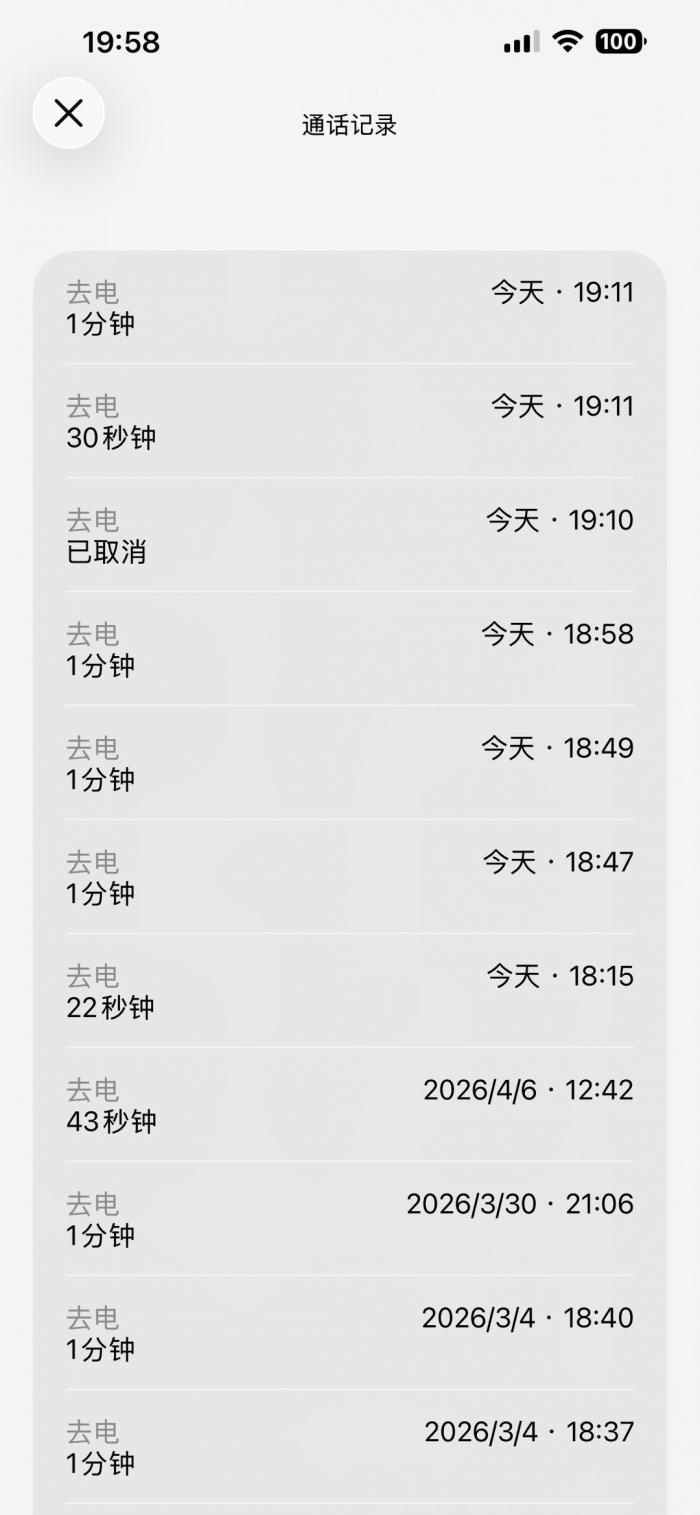This screenshot has width=700, height=1515.
Task: Close the call history sheet
Action: tap(69, 113)
